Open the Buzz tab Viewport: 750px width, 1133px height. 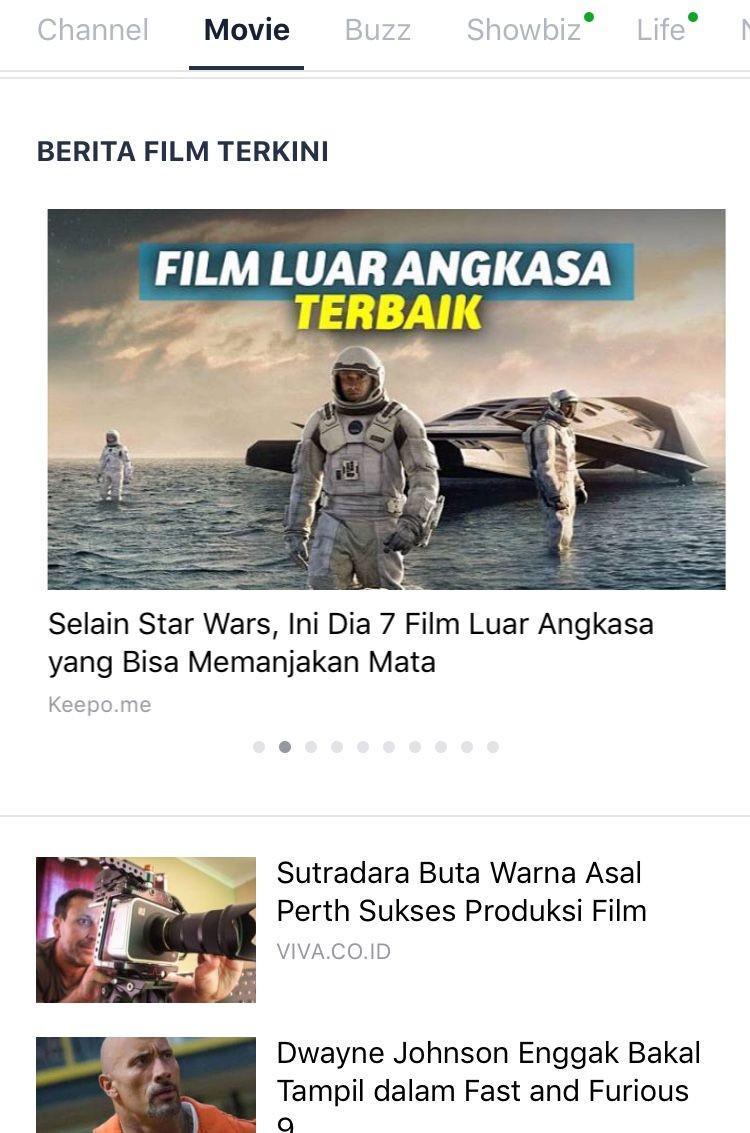pos(377,30)
